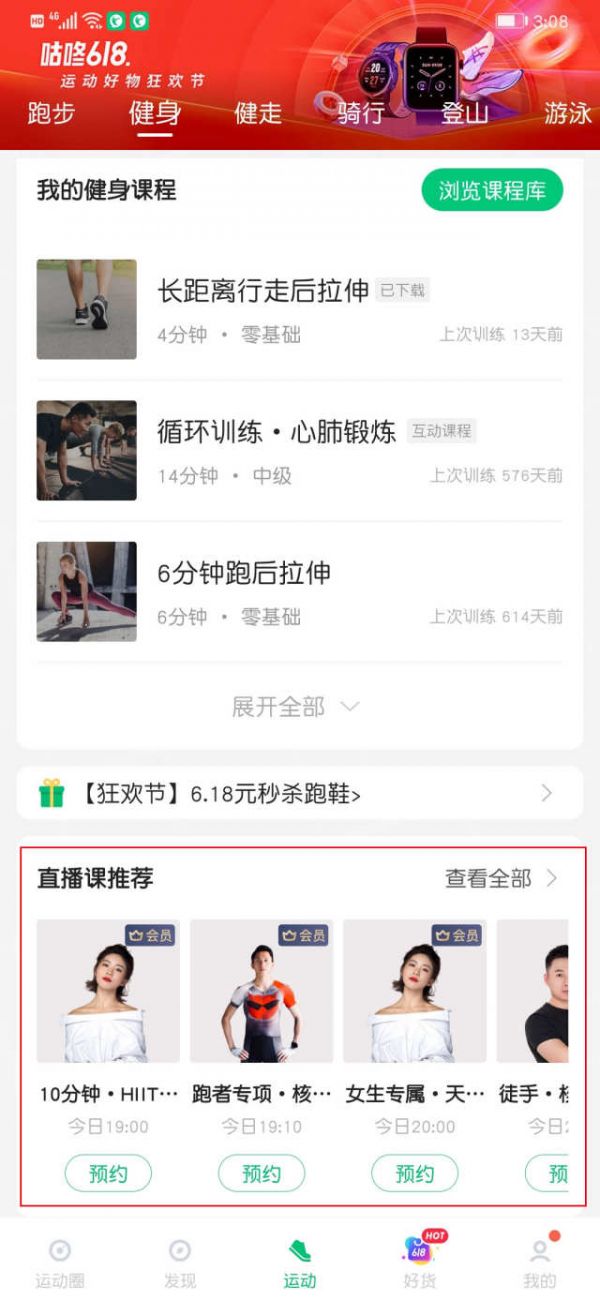Viewport: 600px width, 1300px height.
Task: Go to the 运动圈 tab
Action: pos(60,1262)
